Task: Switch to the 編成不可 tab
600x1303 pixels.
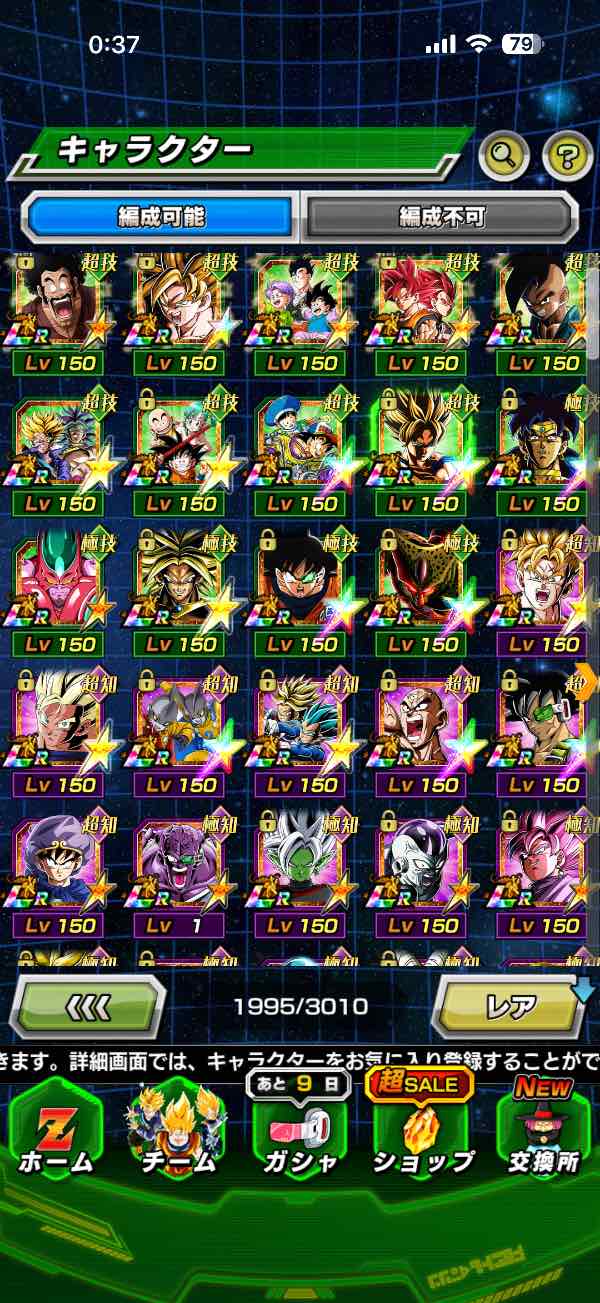Action: click(x=441, y=216)
